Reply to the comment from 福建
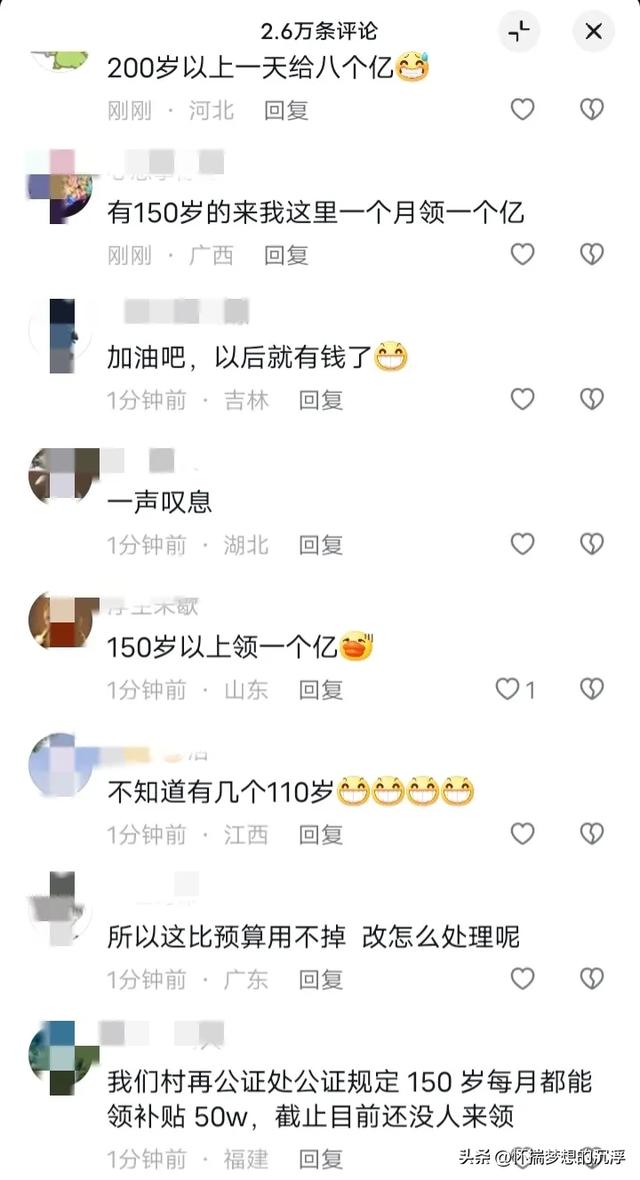Viewport: 640px width, 1180px height. point(321,1158)
